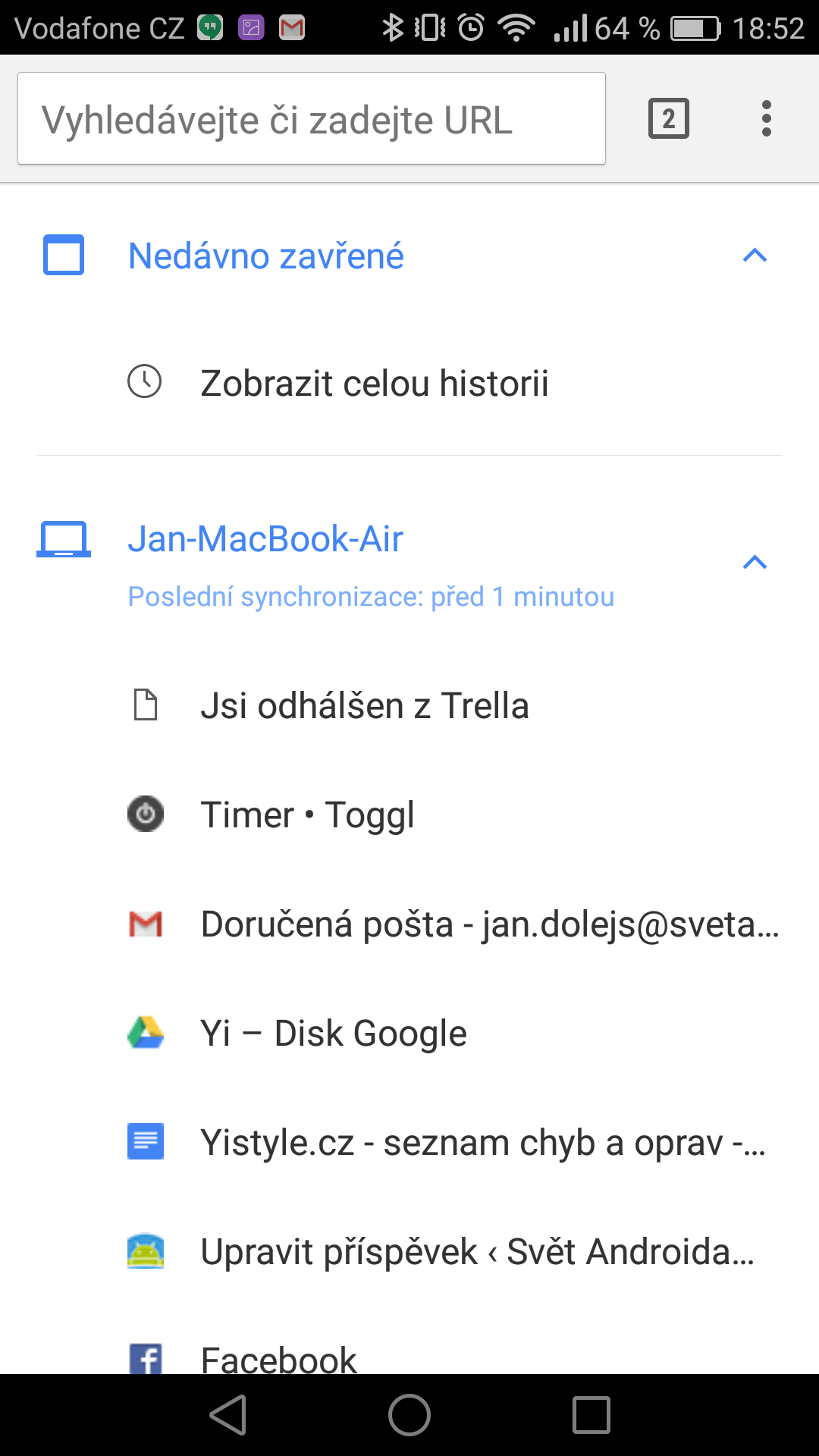Go to the home screen
The height and width of the screenshot is (1456, 819).
click(x=409, y=1415)
